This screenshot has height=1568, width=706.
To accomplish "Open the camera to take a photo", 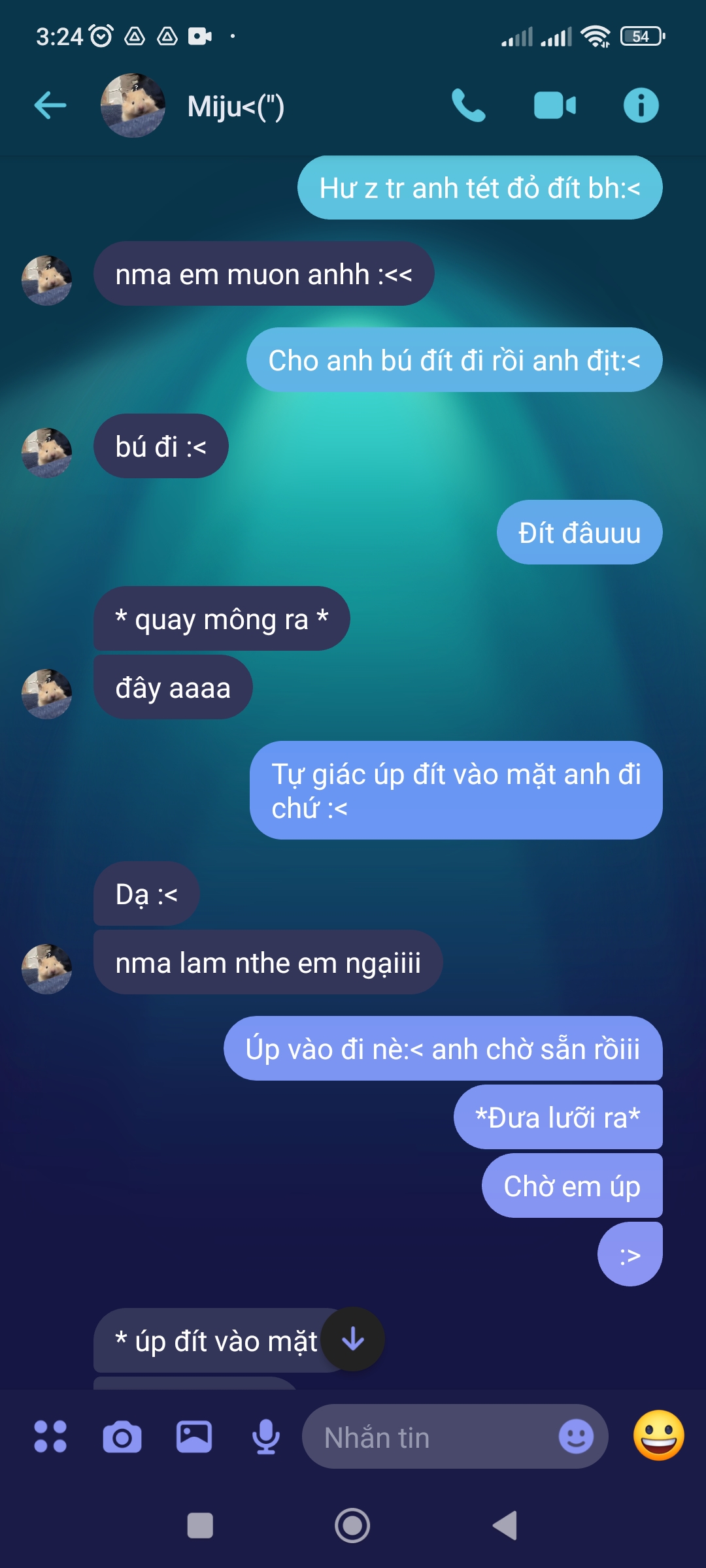I will (122, 1437).
